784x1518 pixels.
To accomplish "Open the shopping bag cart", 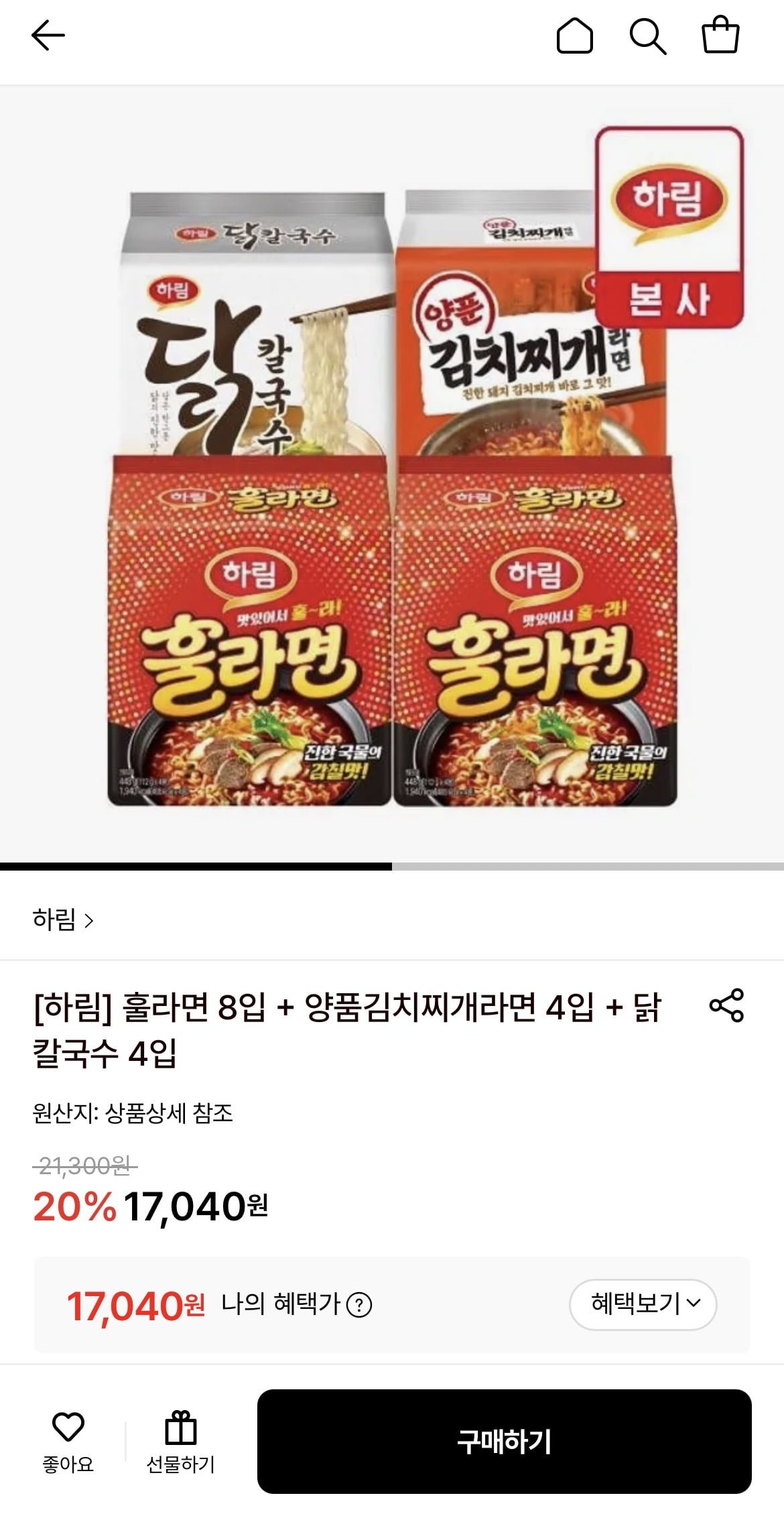I will coord(720,36).
